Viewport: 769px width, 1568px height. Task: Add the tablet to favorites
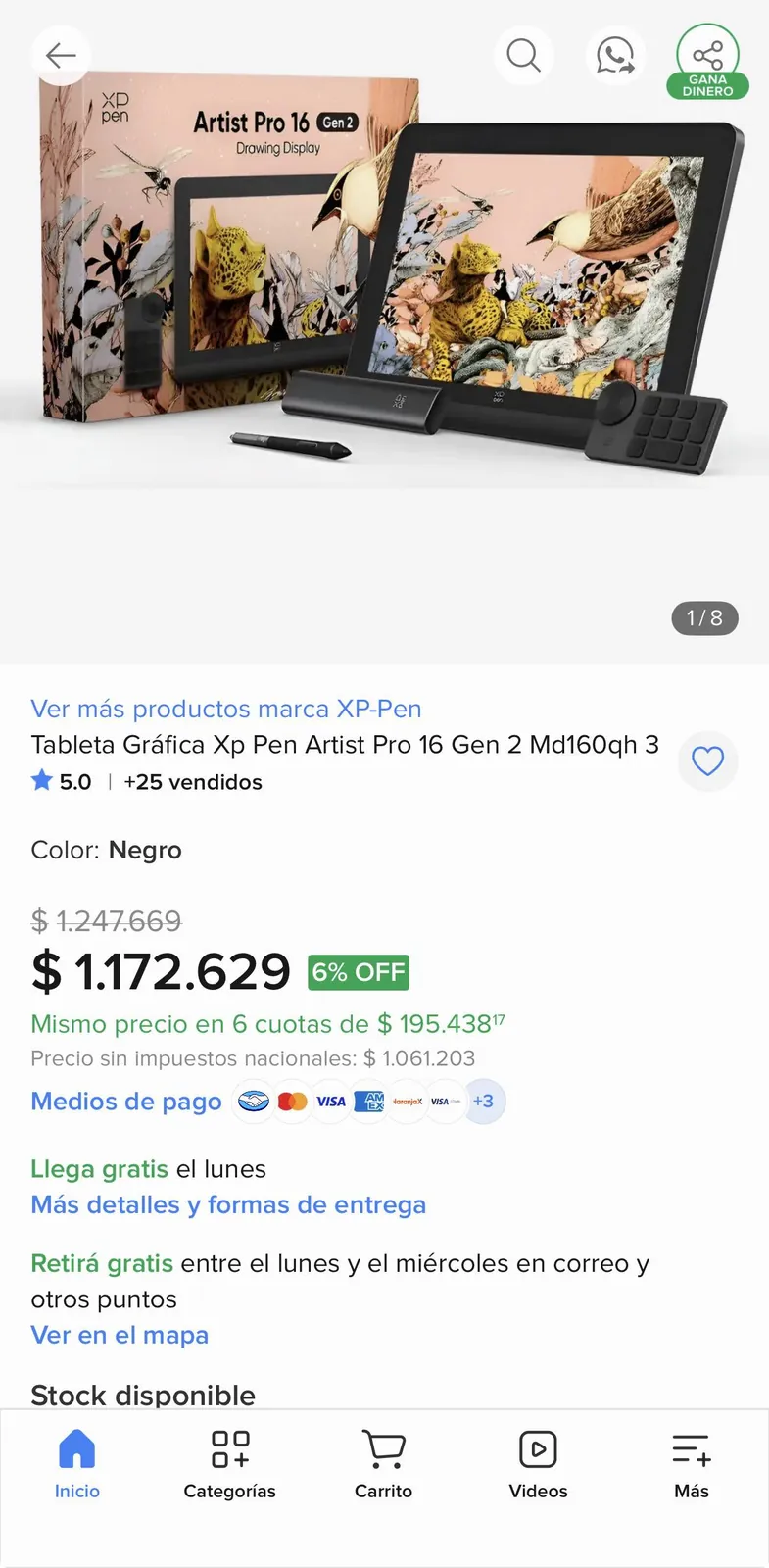pyautogui.click(x=707, y=761)
